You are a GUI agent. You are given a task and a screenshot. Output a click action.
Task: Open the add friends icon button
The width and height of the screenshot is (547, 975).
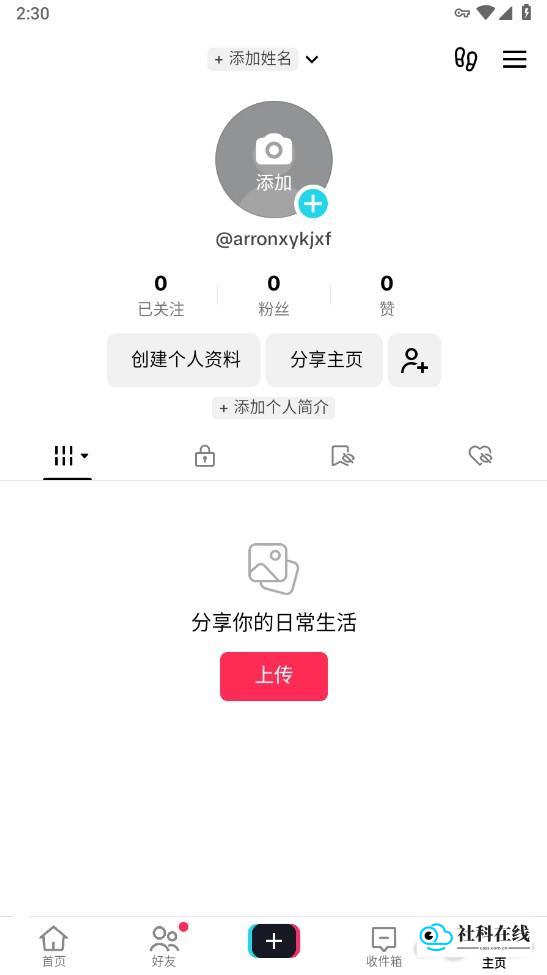tap(415, 360)
